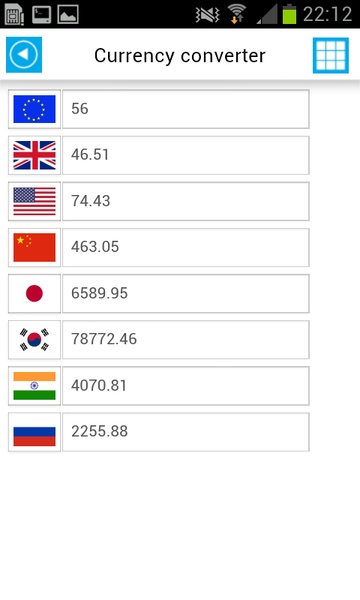
Task: Focus the Indian rupee field showing 4070.81
Action: [186, 386]
